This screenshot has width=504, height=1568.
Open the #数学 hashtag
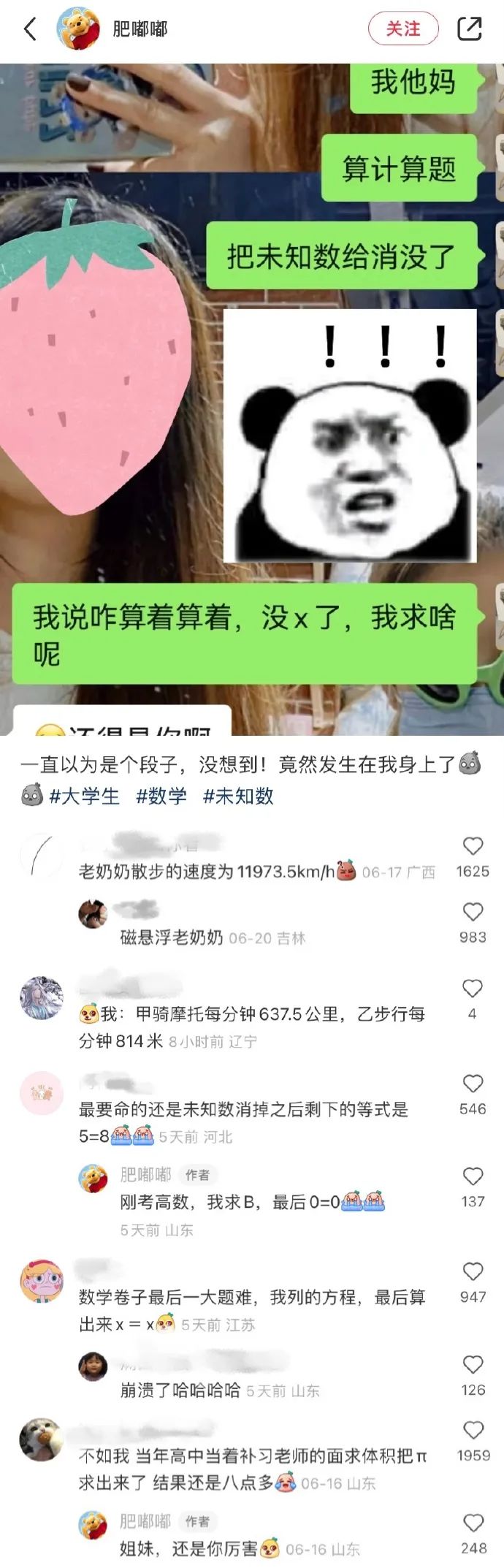coord(161,796)
